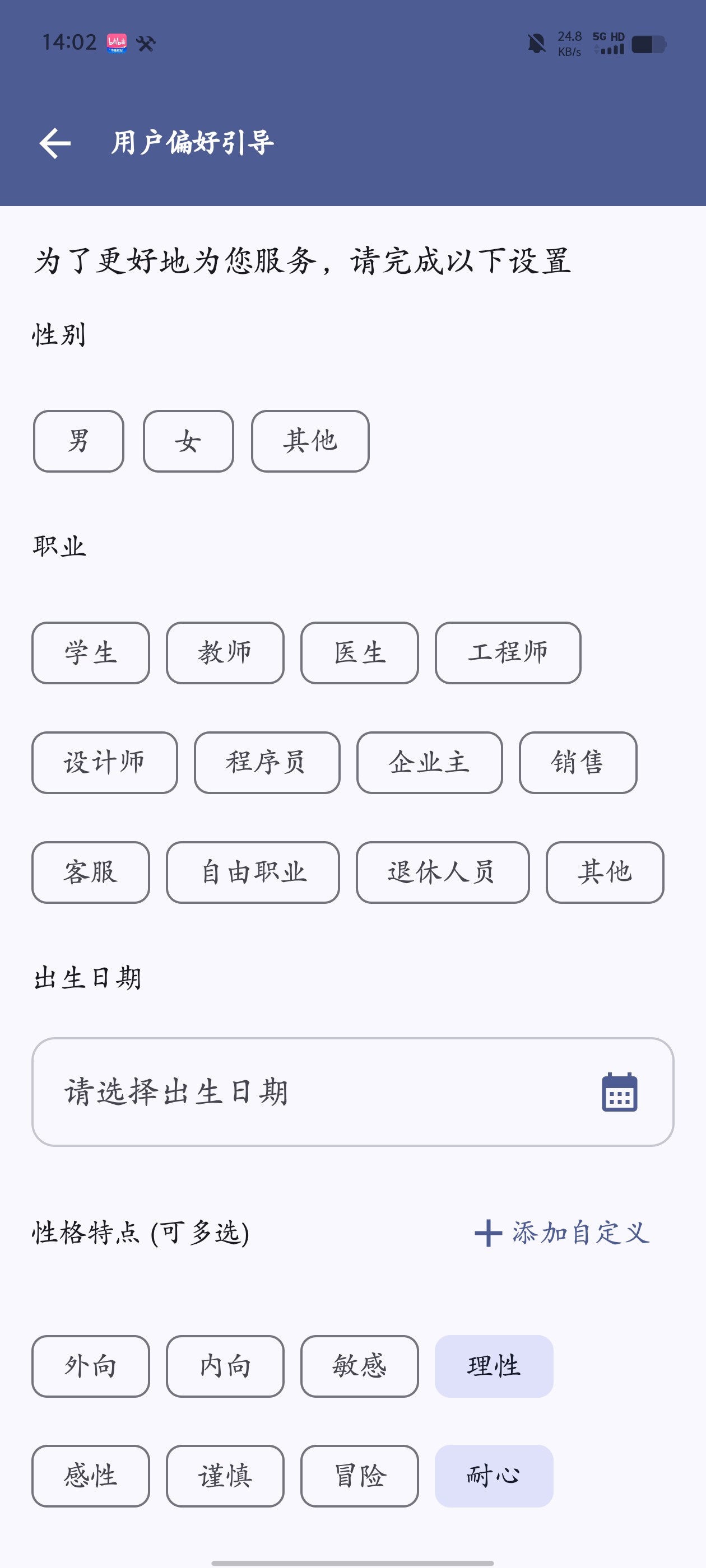Choose 程序员 as occupation
The image size is (706, 1568).
click(x=267, y=763)
